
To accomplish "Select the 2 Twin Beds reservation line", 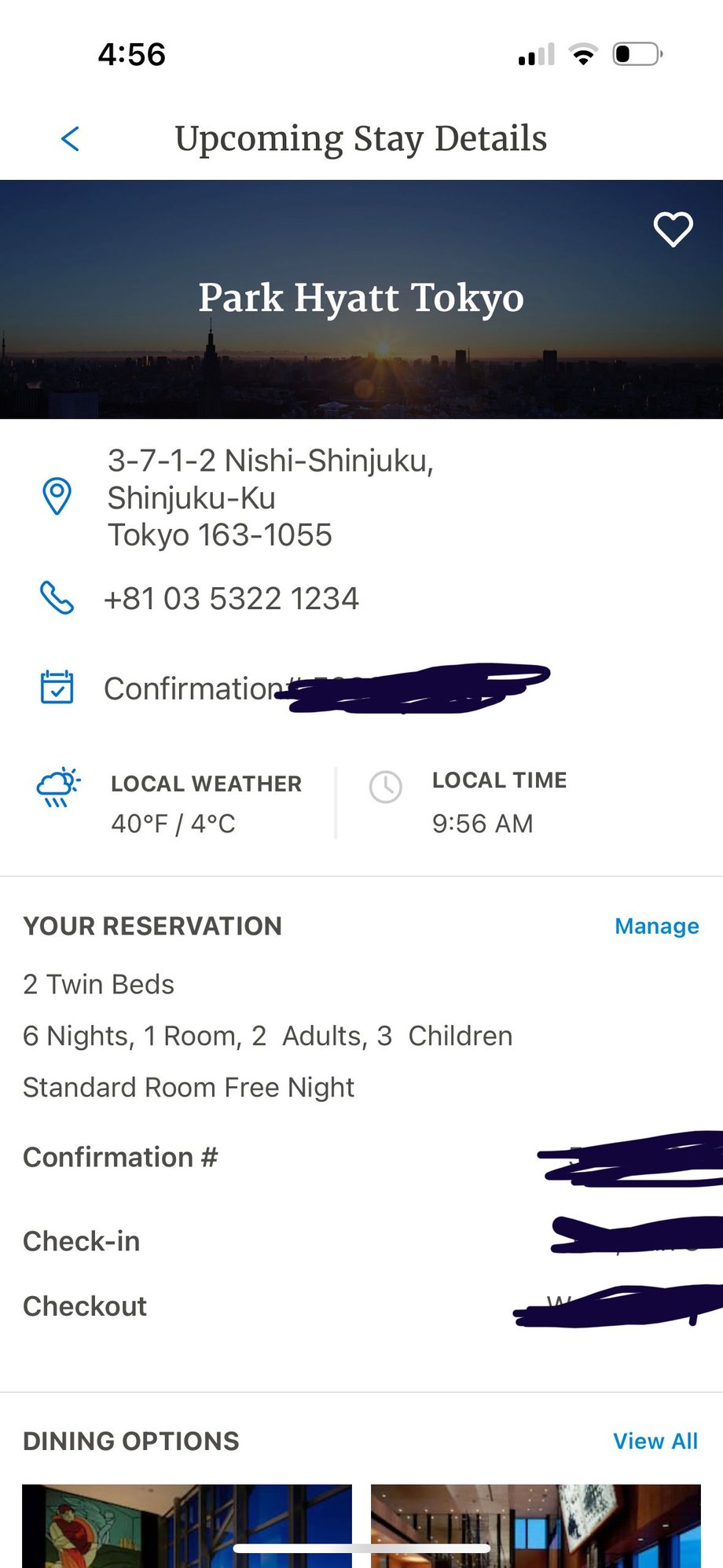I will coord(98,983).
